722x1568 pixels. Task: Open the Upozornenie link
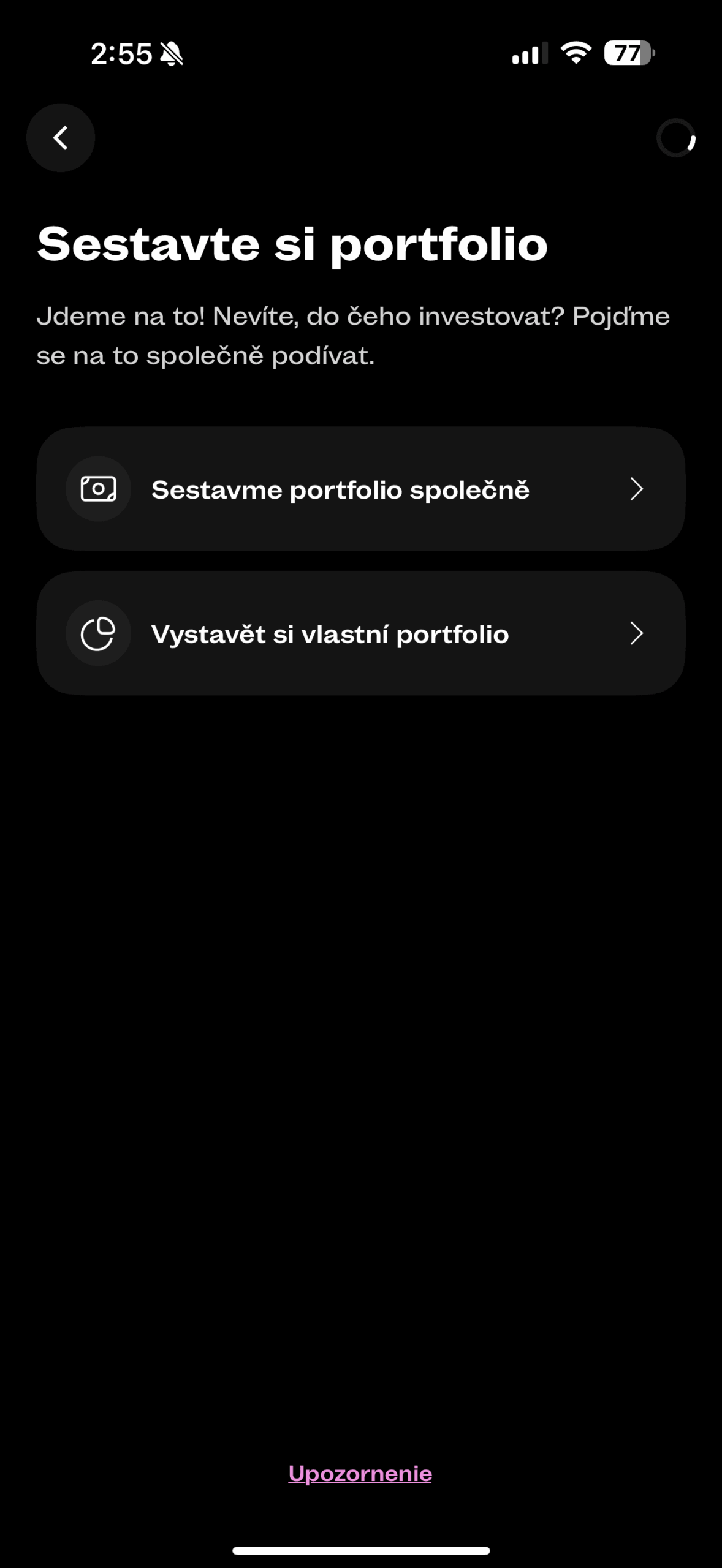point(360,1474)
